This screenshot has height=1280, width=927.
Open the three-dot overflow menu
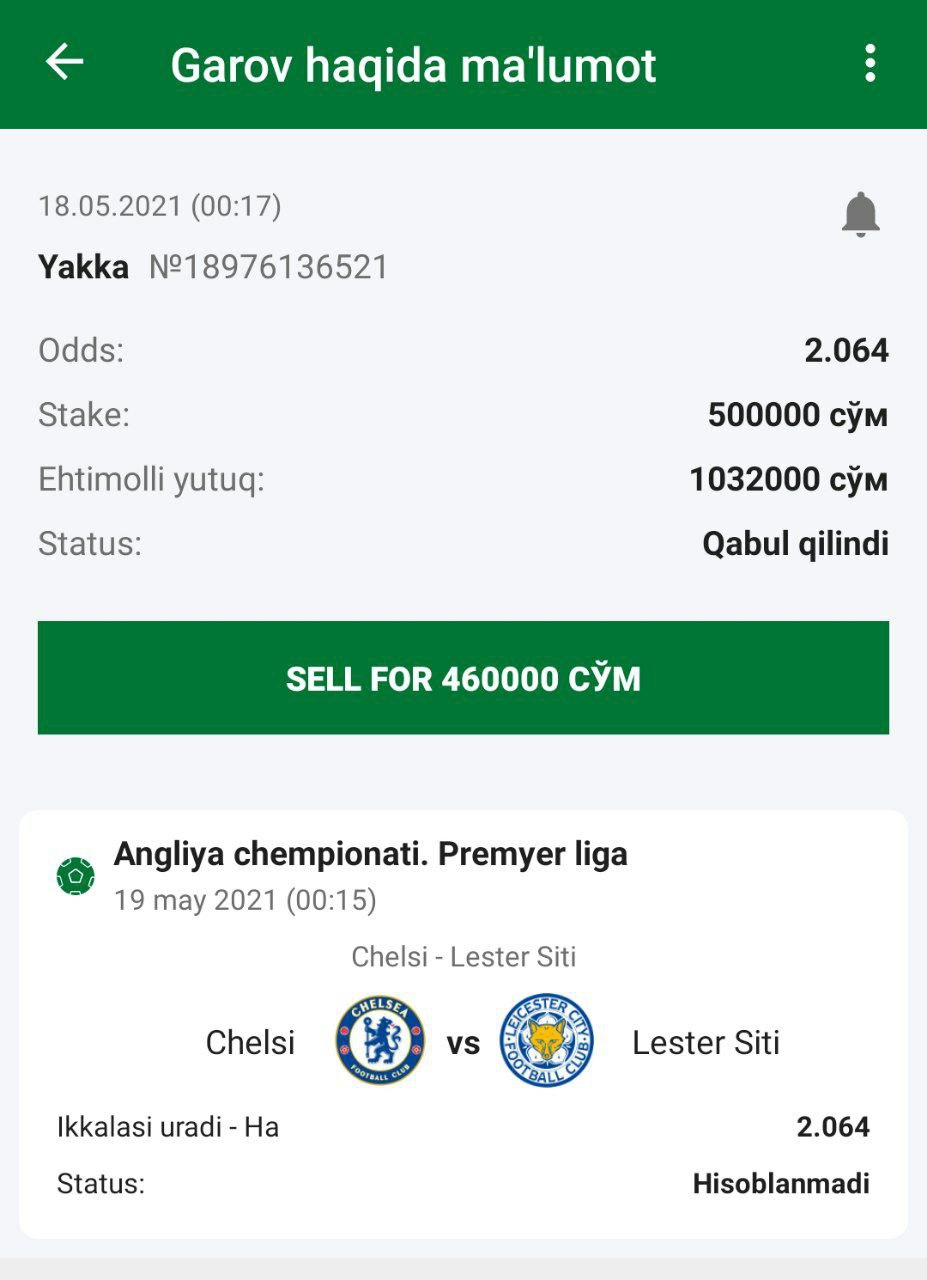(x=870, y=63)
